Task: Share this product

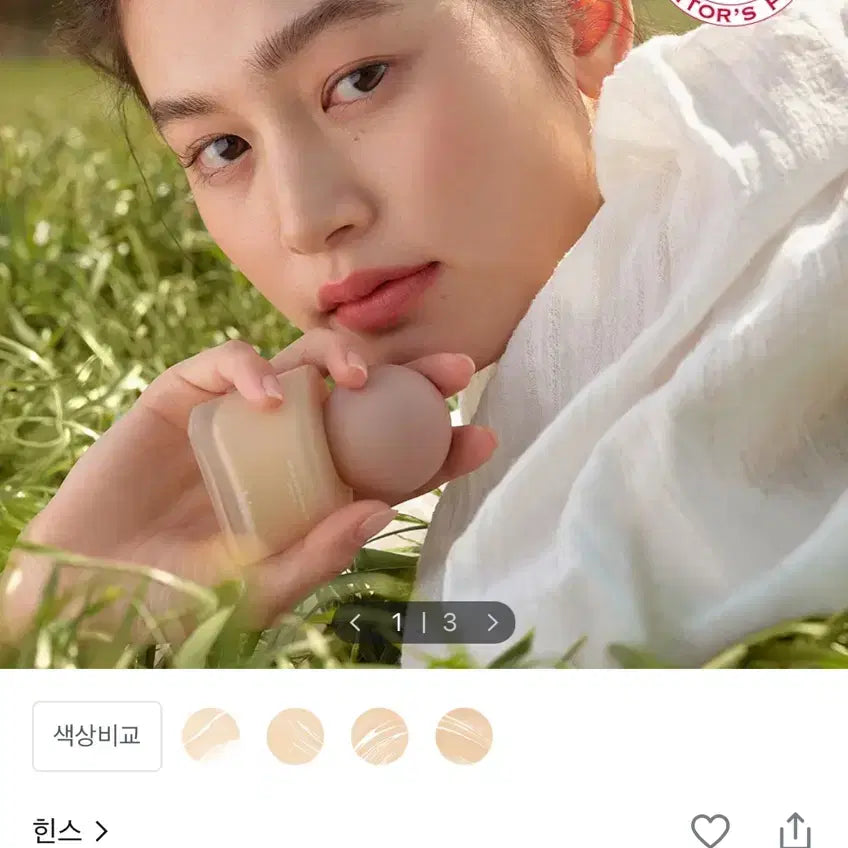Action: 795,830
